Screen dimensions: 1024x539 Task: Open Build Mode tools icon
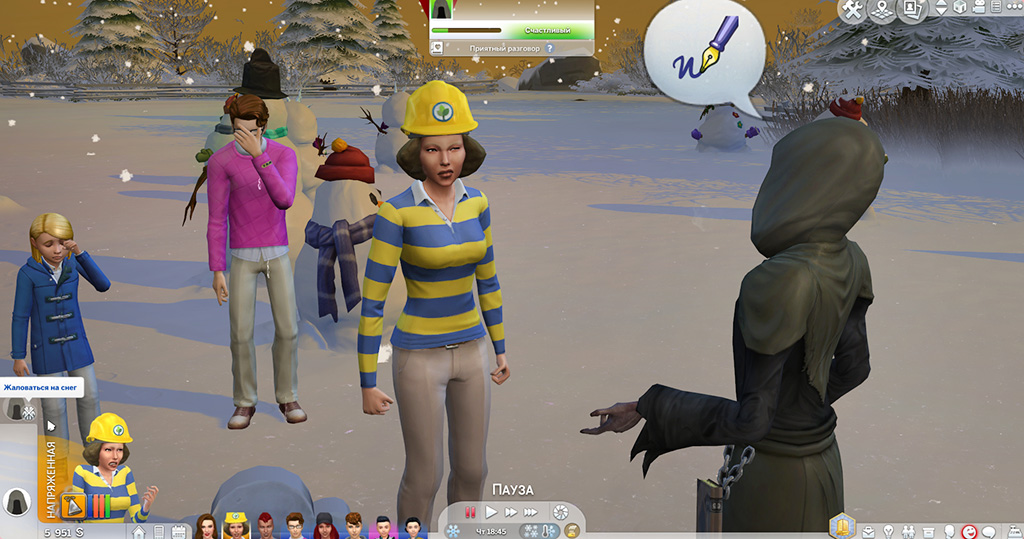[x=852, y=11]
